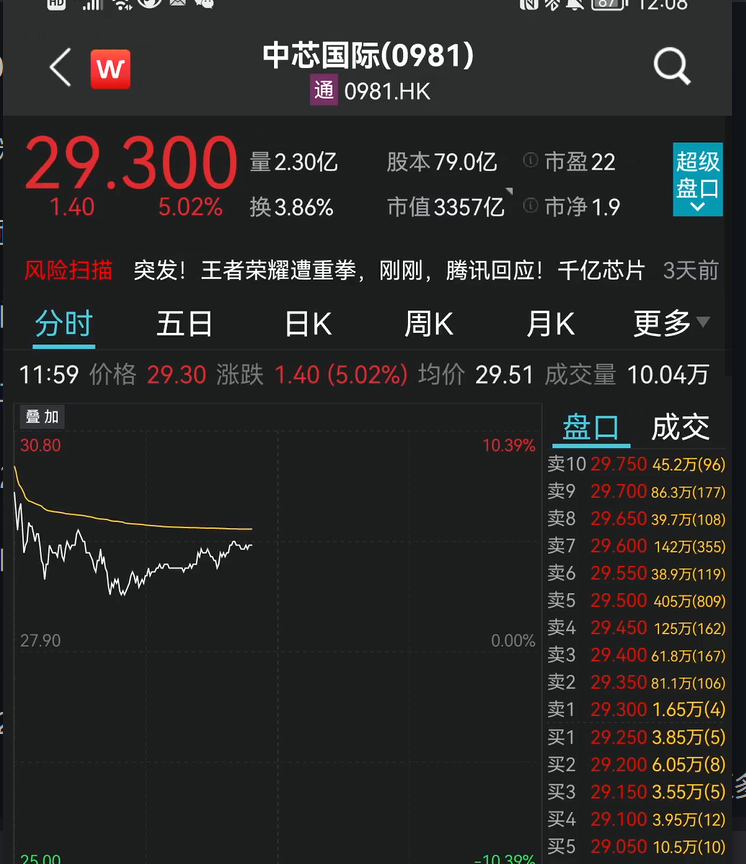Tap the 叠加 overlay button on chart
Image resolution: width=746 pixels, height=864 pixels.
click(43, 417)
